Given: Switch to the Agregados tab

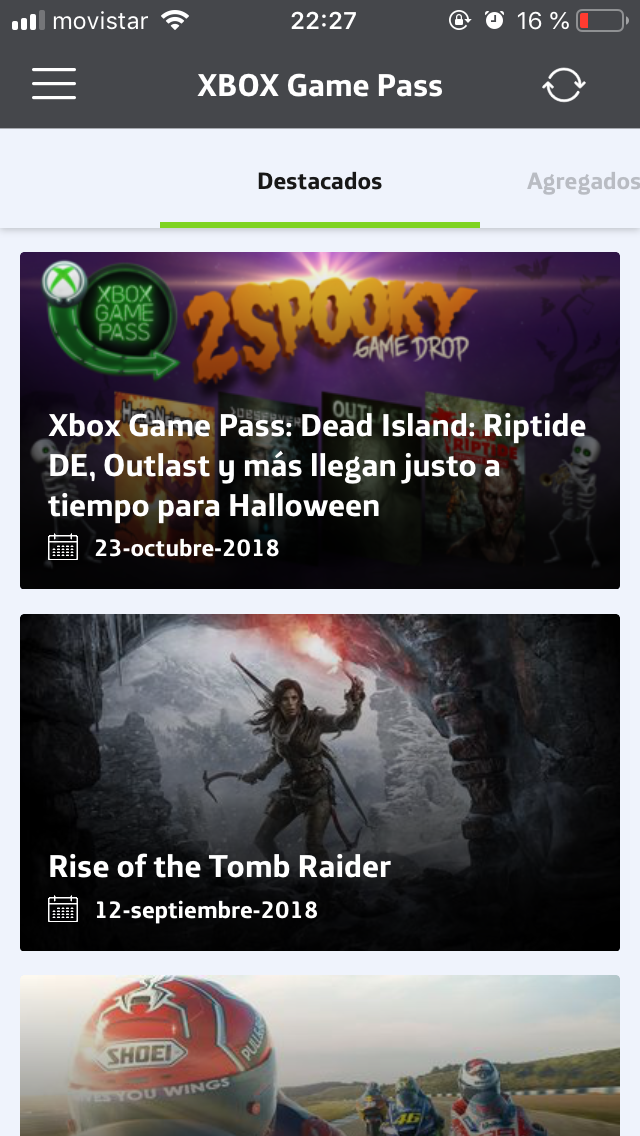Looking at the screenshot, I should coord(583,181).
